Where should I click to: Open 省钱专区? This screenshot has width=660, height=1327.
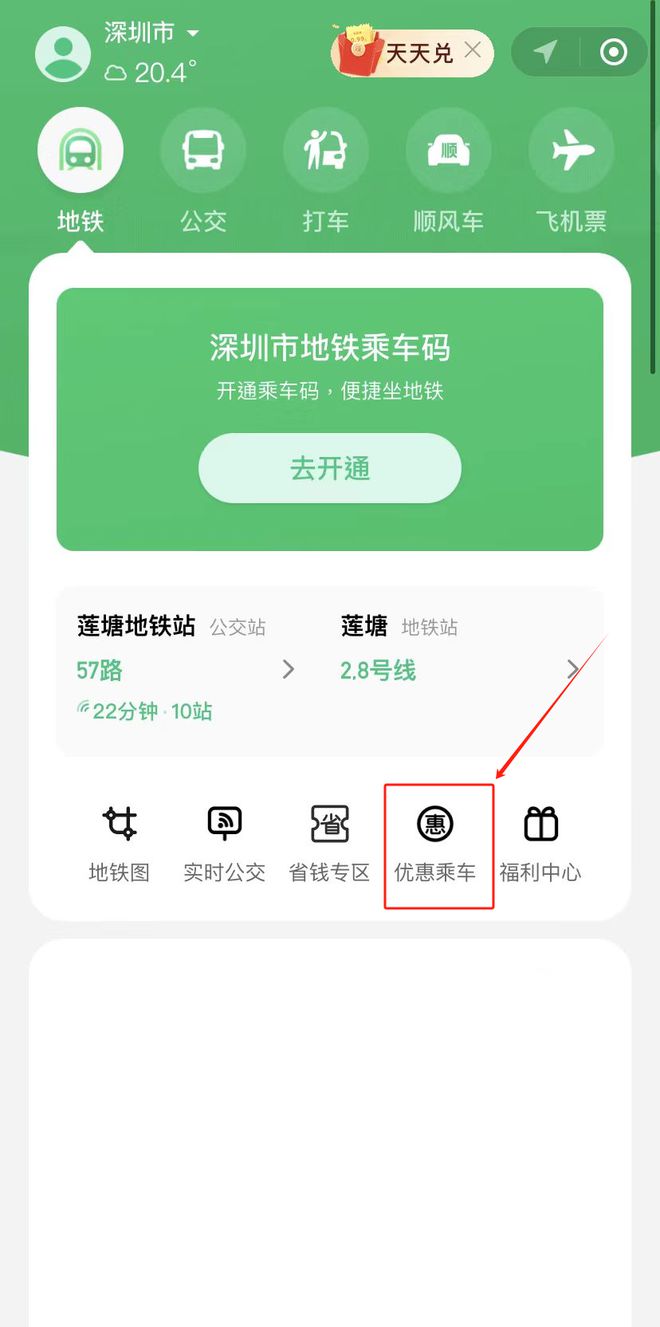pyautogui.click(x=330, y=845)
